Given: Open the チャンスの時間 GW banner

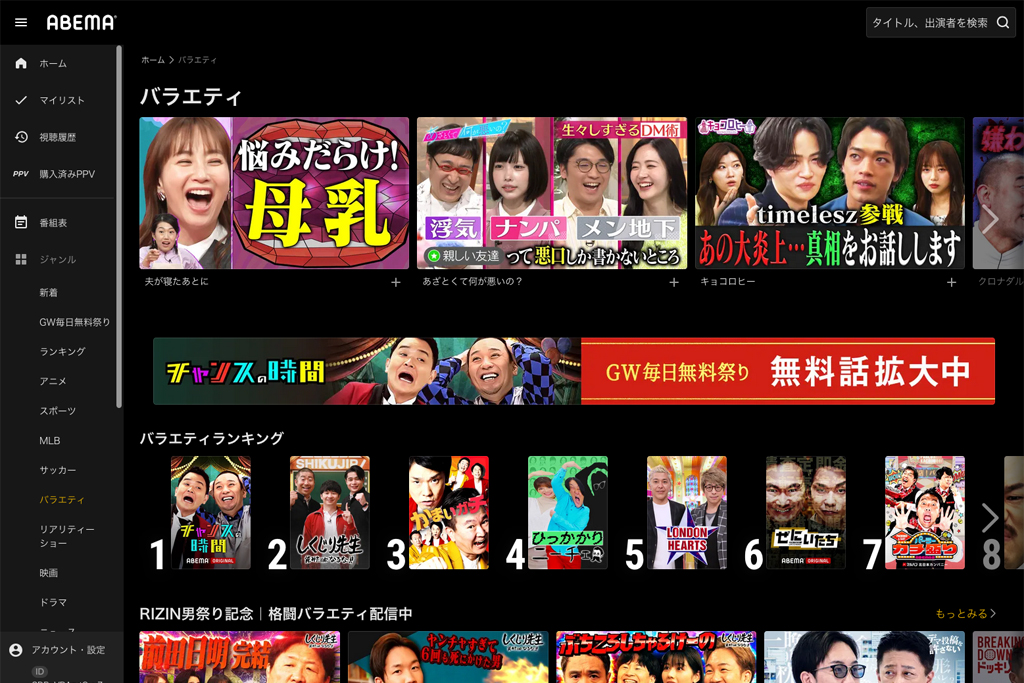Looking at the screenshot, I should (x=574, y=371).
